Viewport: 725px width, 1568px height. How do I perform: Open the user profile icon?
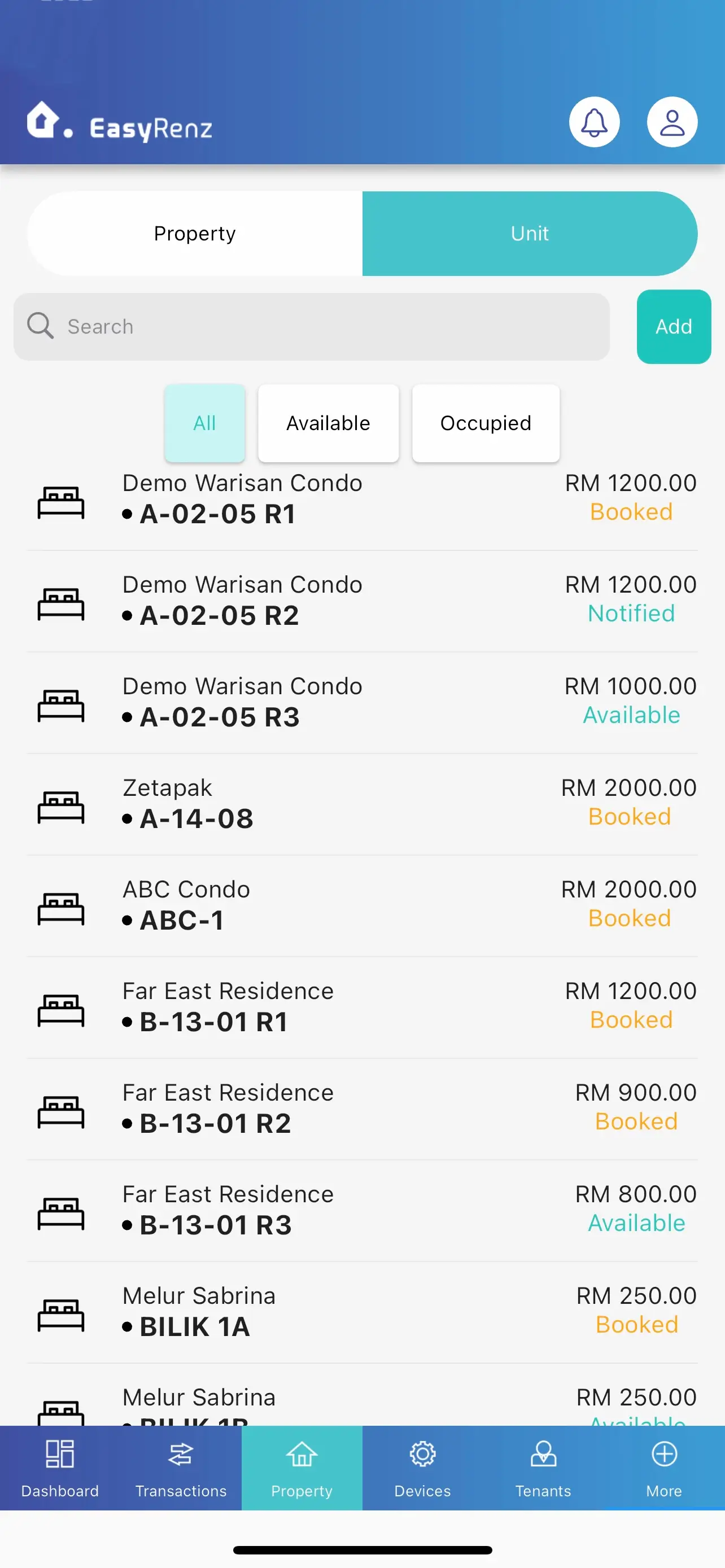tap(672, 122)
